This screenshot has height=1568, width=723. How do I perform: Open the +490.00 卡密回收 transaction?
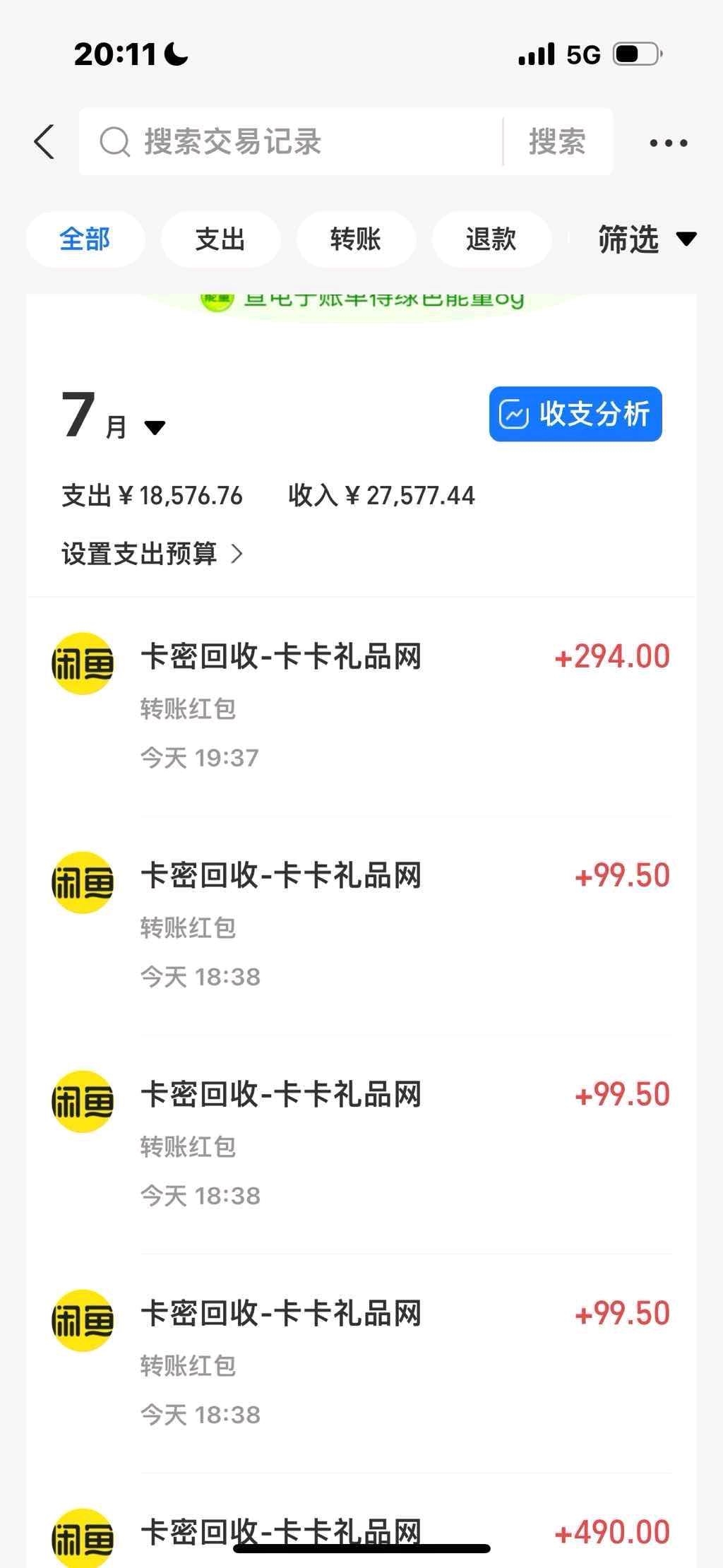click(x=361, y=1531)
